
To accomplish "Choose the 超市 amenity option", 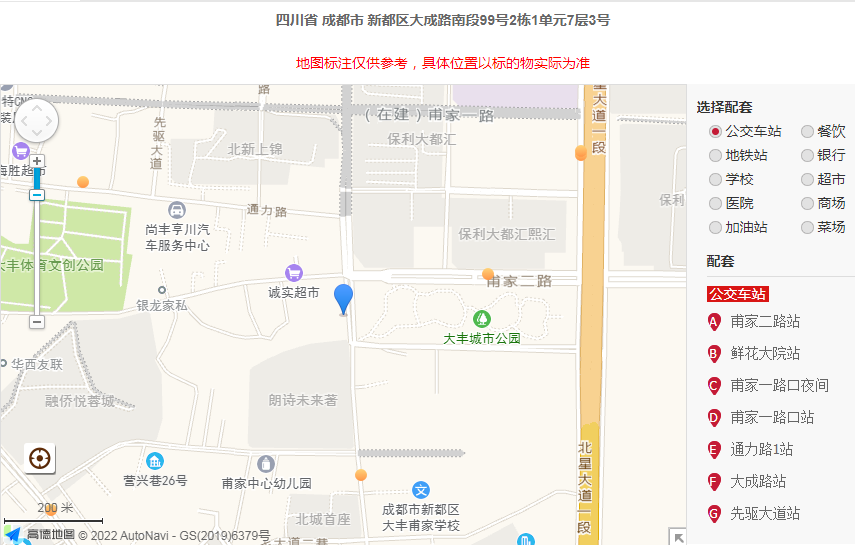I will (x=807, y=179).
